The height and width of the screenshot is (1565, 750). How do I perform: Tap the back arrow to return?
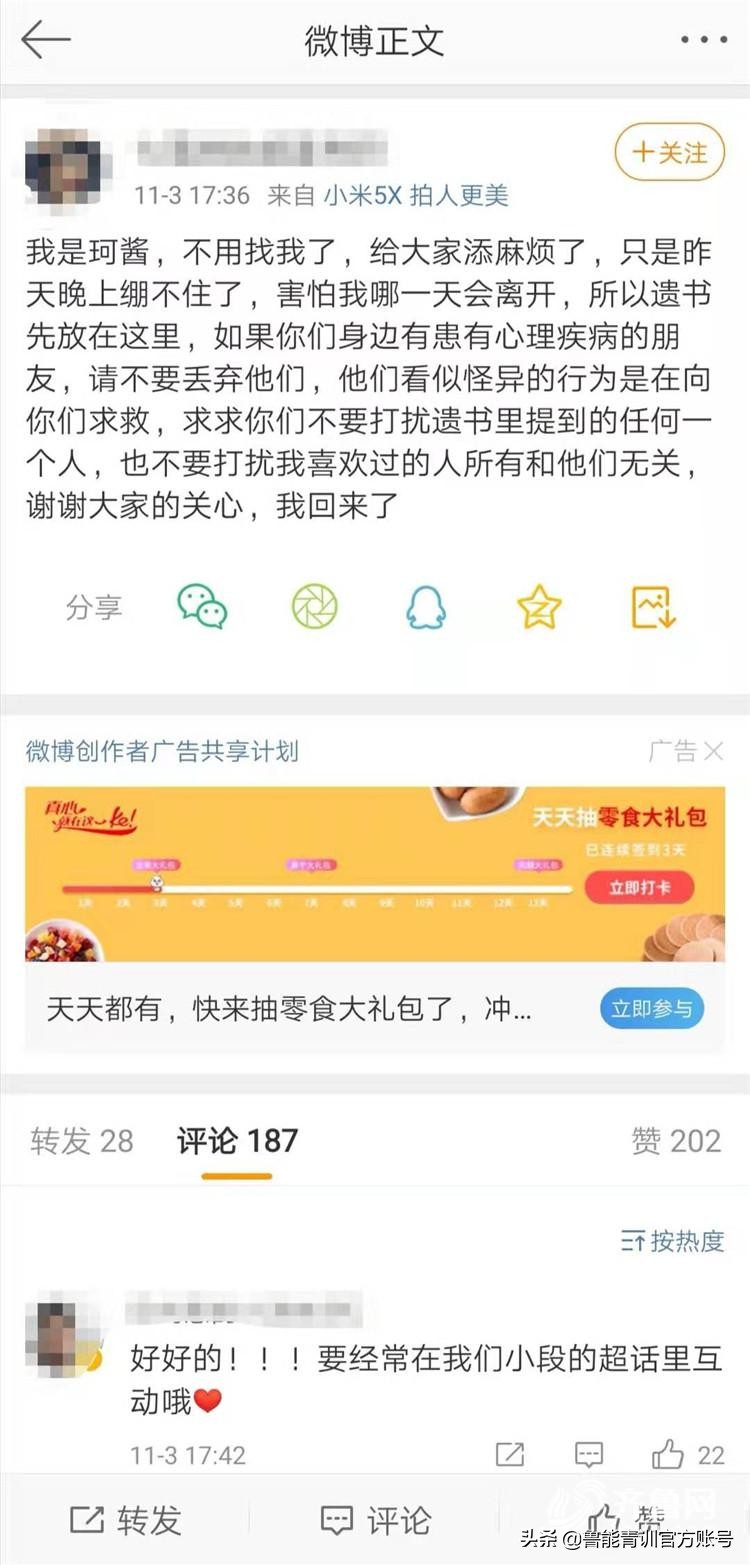coord(46,40)
